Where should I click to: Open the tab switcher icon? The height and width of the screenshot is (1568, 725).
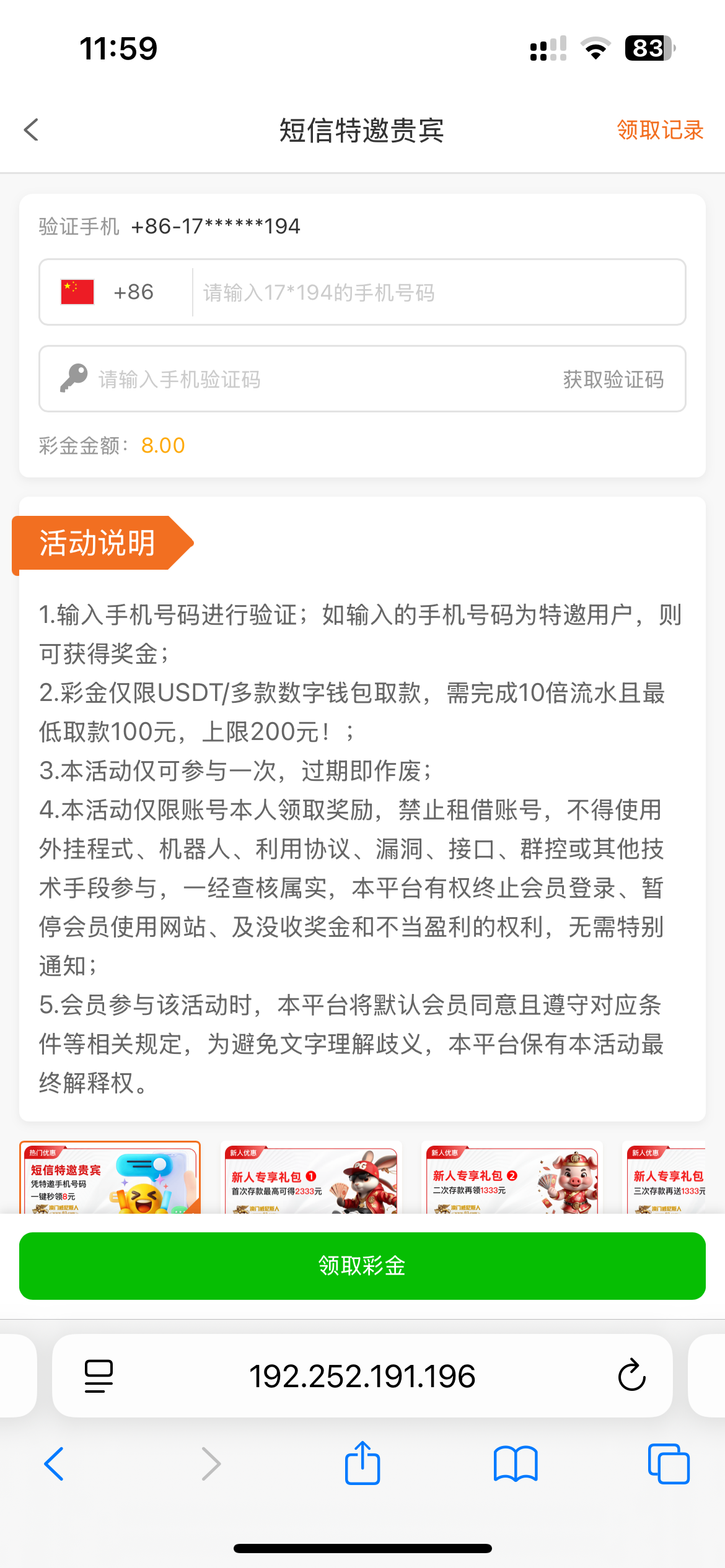coord(668,1464)
